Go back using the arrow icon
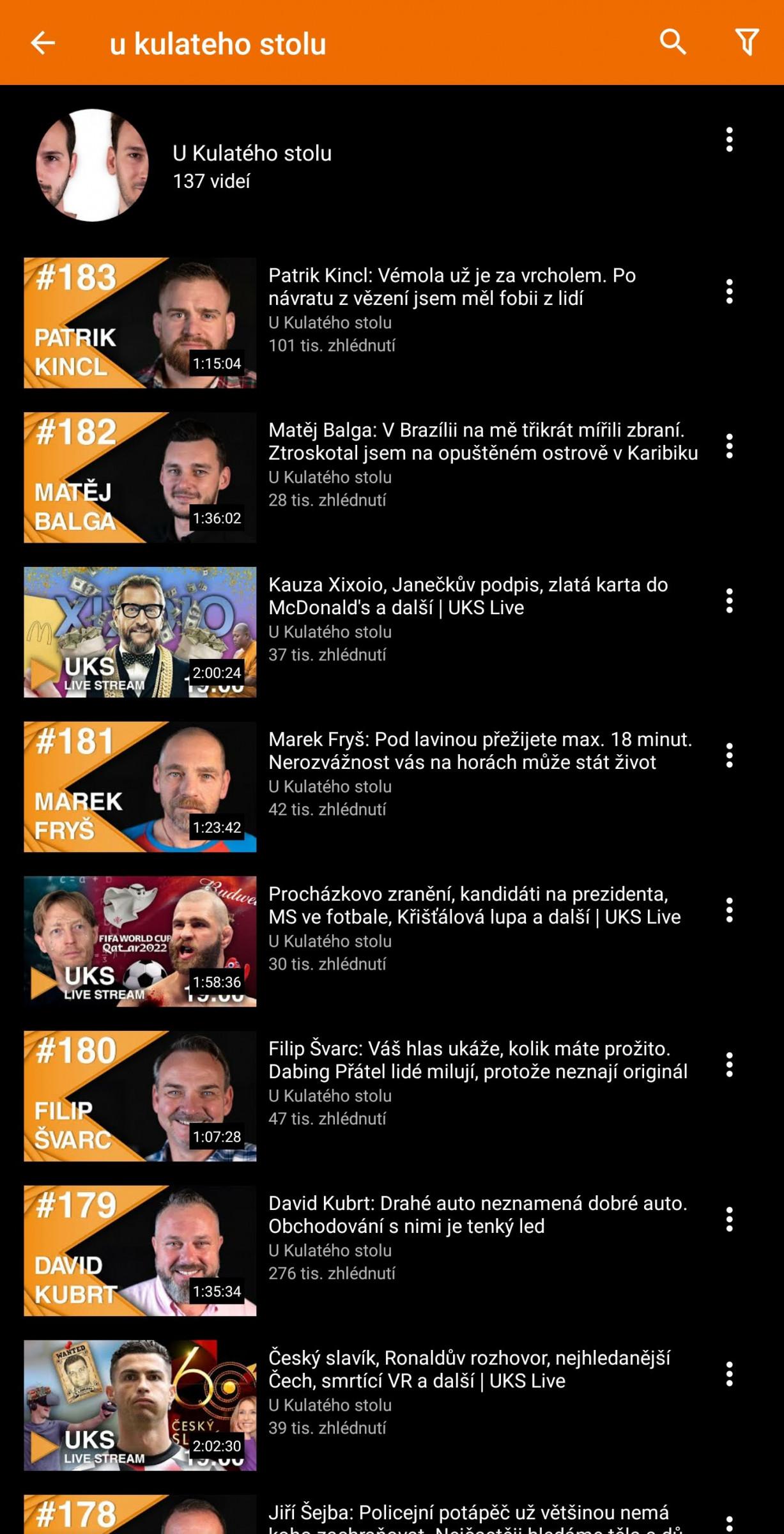This screenshot has height=1534, width=784. [x=43, y=43]
